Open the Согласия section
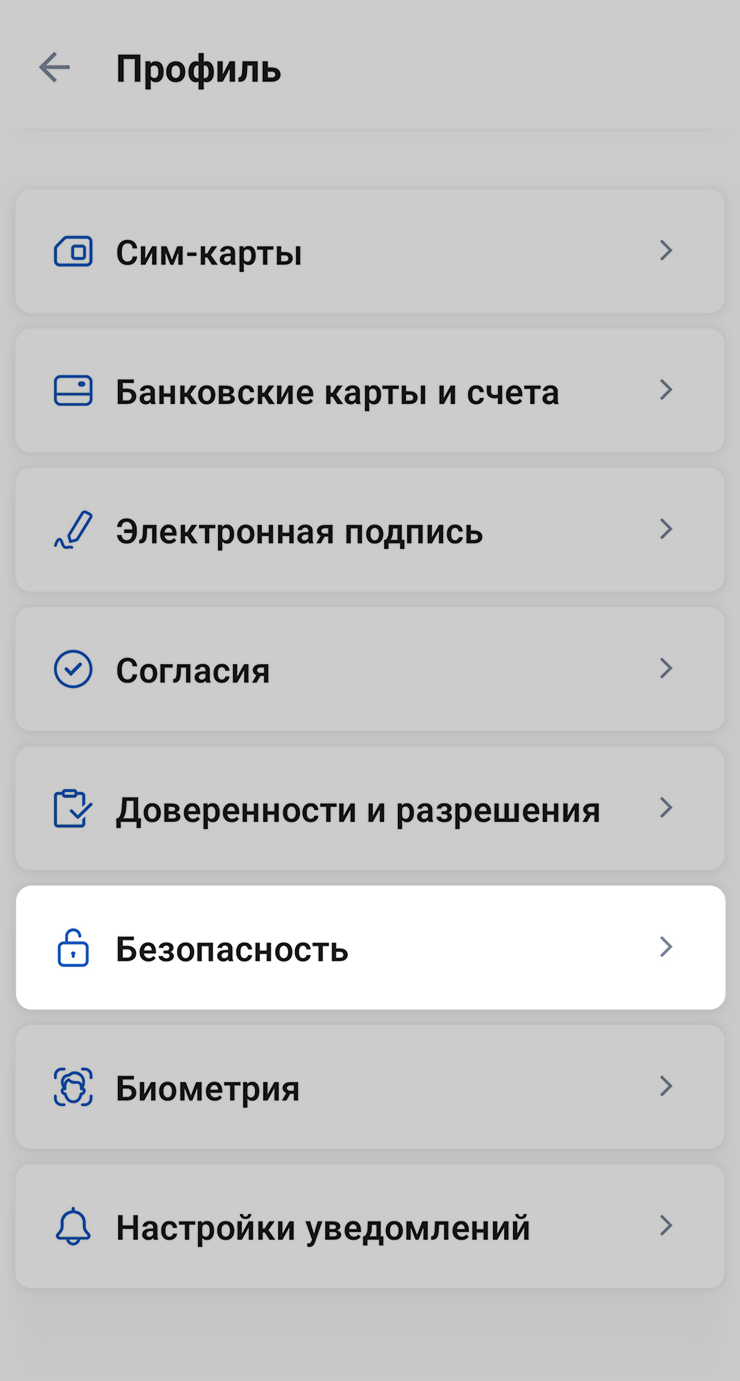Viewport: 740px width, 1381px height. coord(369,669)
